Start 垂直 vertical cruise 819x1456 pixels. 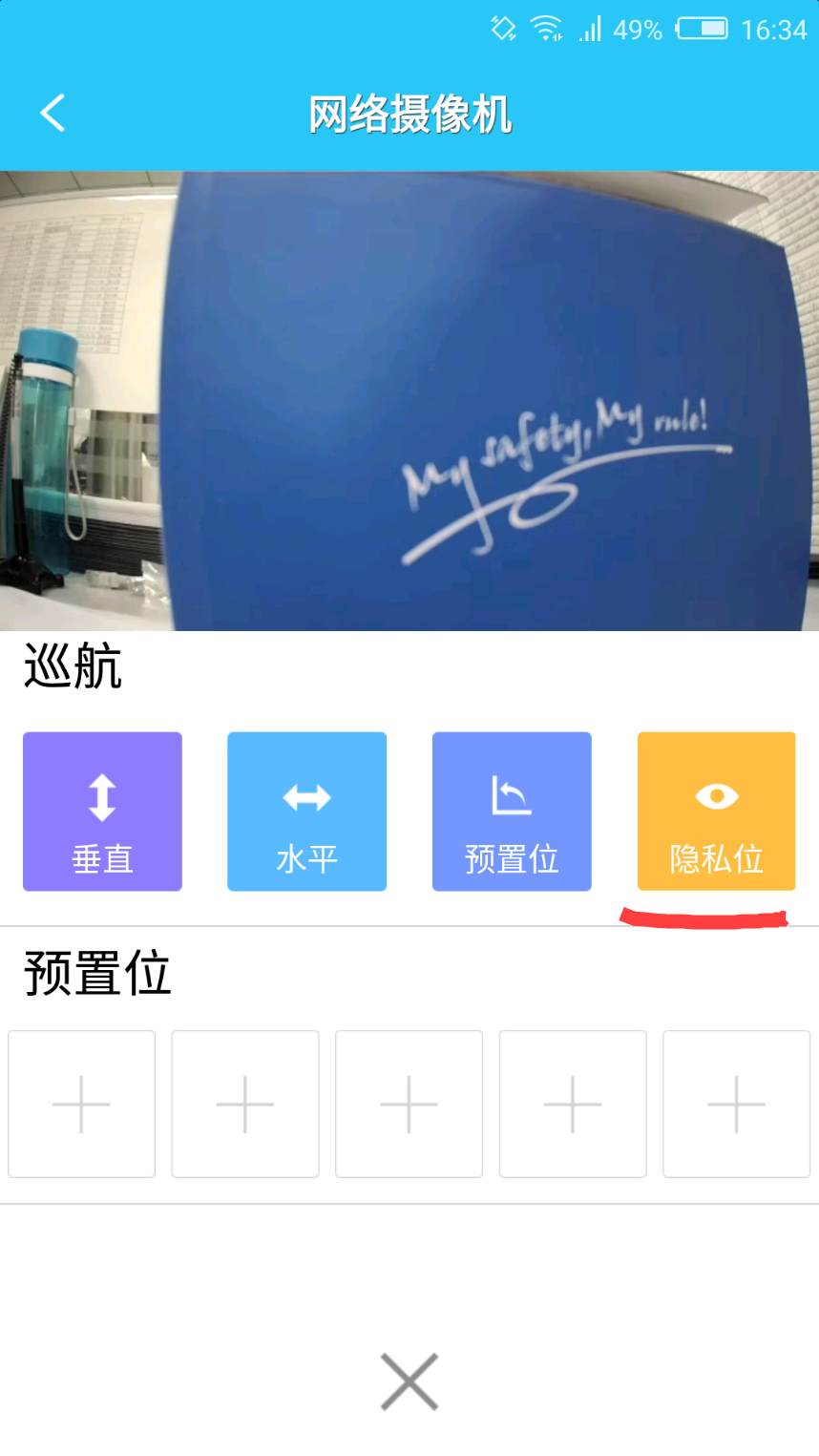tap(102, 812)
